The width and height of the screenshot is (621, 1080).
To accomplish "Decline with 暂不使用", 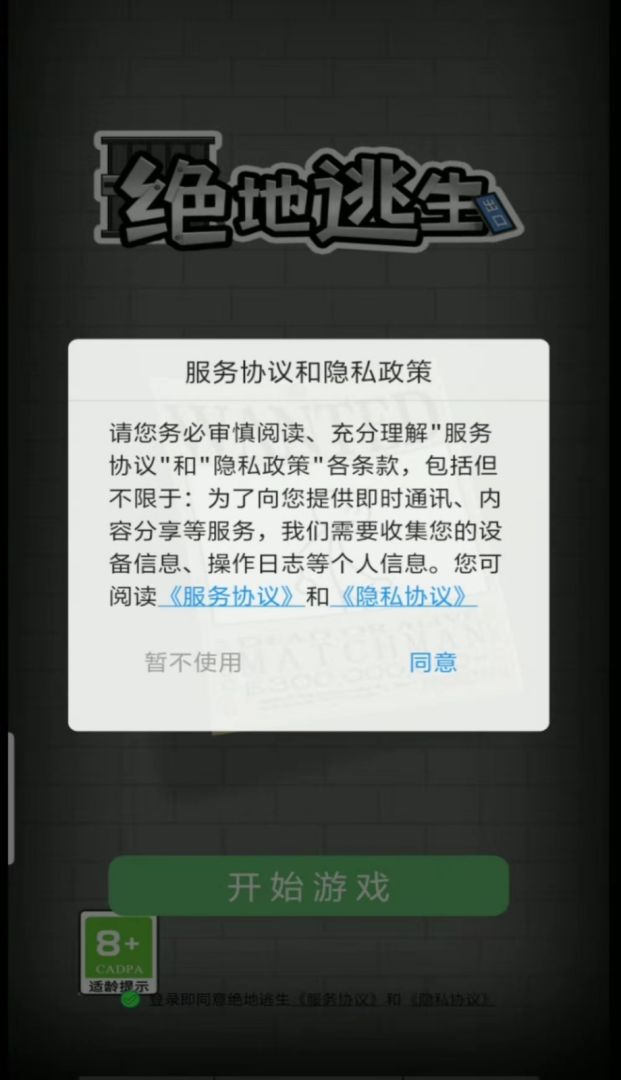I will tap(193, 662).
